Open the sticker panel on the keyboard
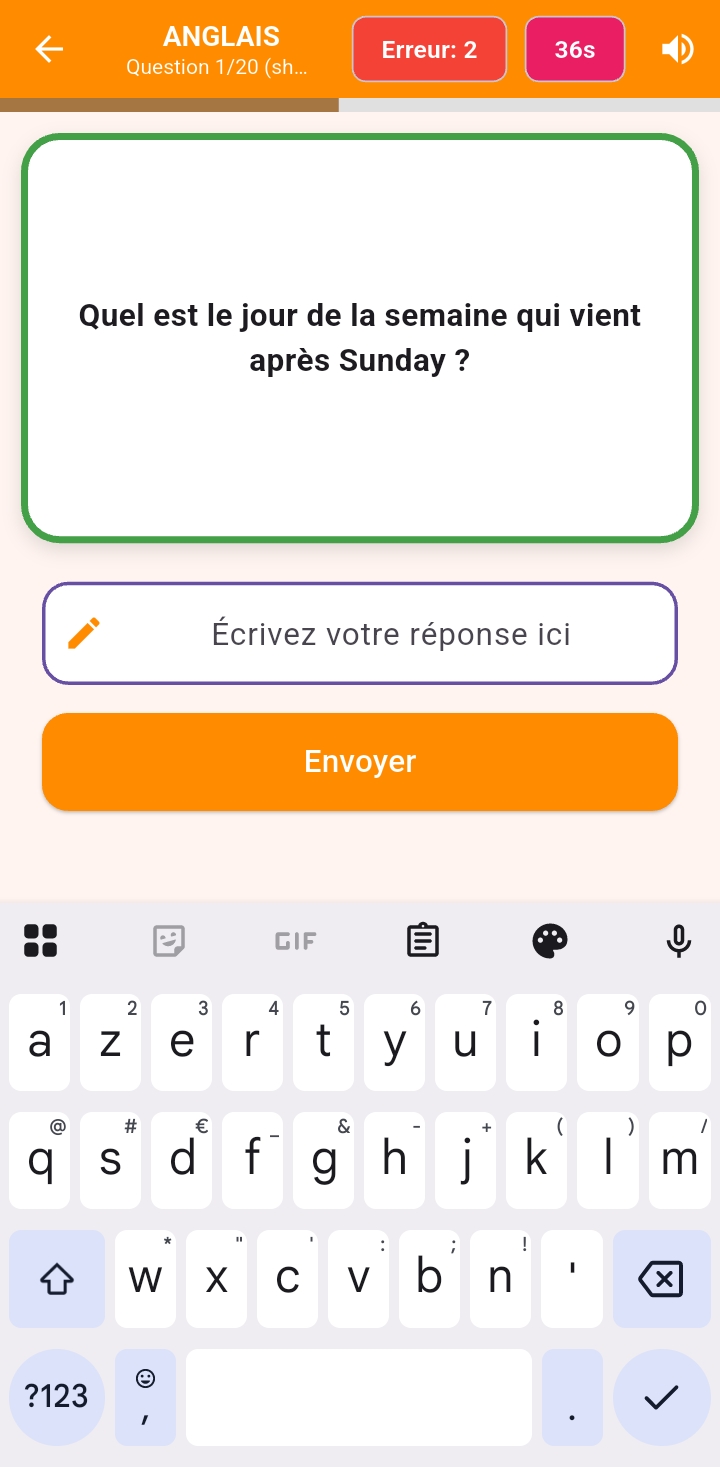720x1467 pixels. [x=168, y=940]
